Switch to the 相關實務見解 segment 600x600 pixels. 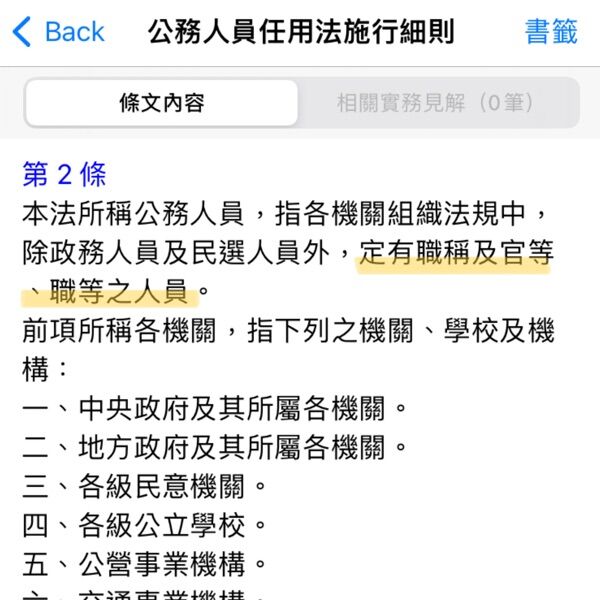(x=436, y=103)
